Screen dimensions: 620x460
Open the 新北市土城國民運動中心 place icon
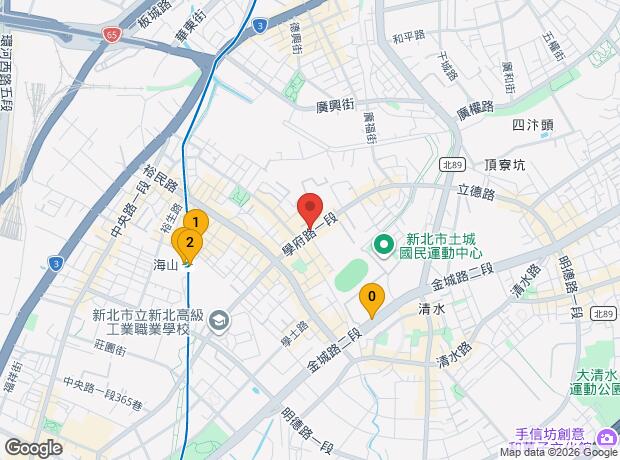[383, 242]
